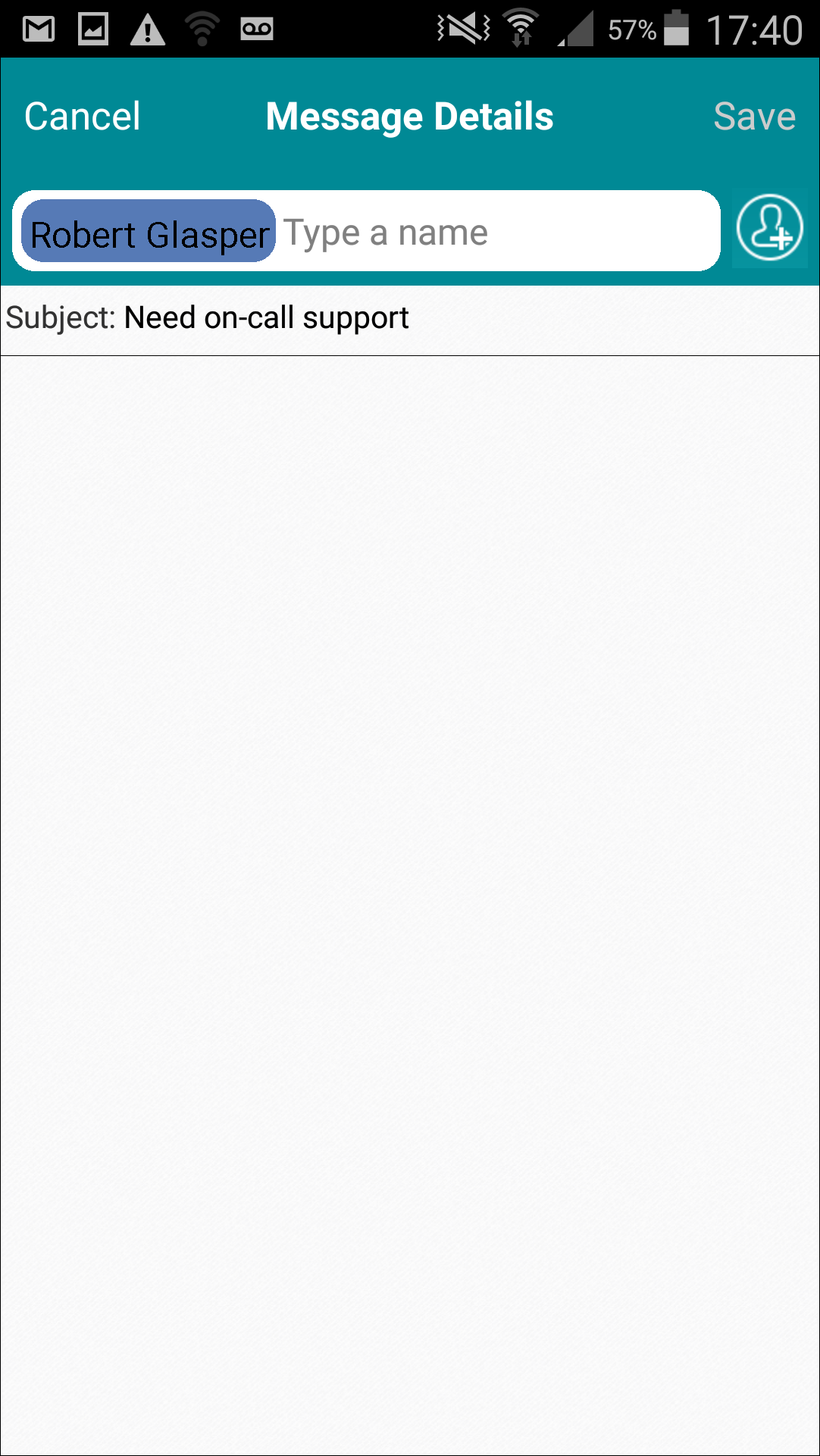This screenshot has width=820, height=1456.
Task: Save the message details
Action: point(754,117)
